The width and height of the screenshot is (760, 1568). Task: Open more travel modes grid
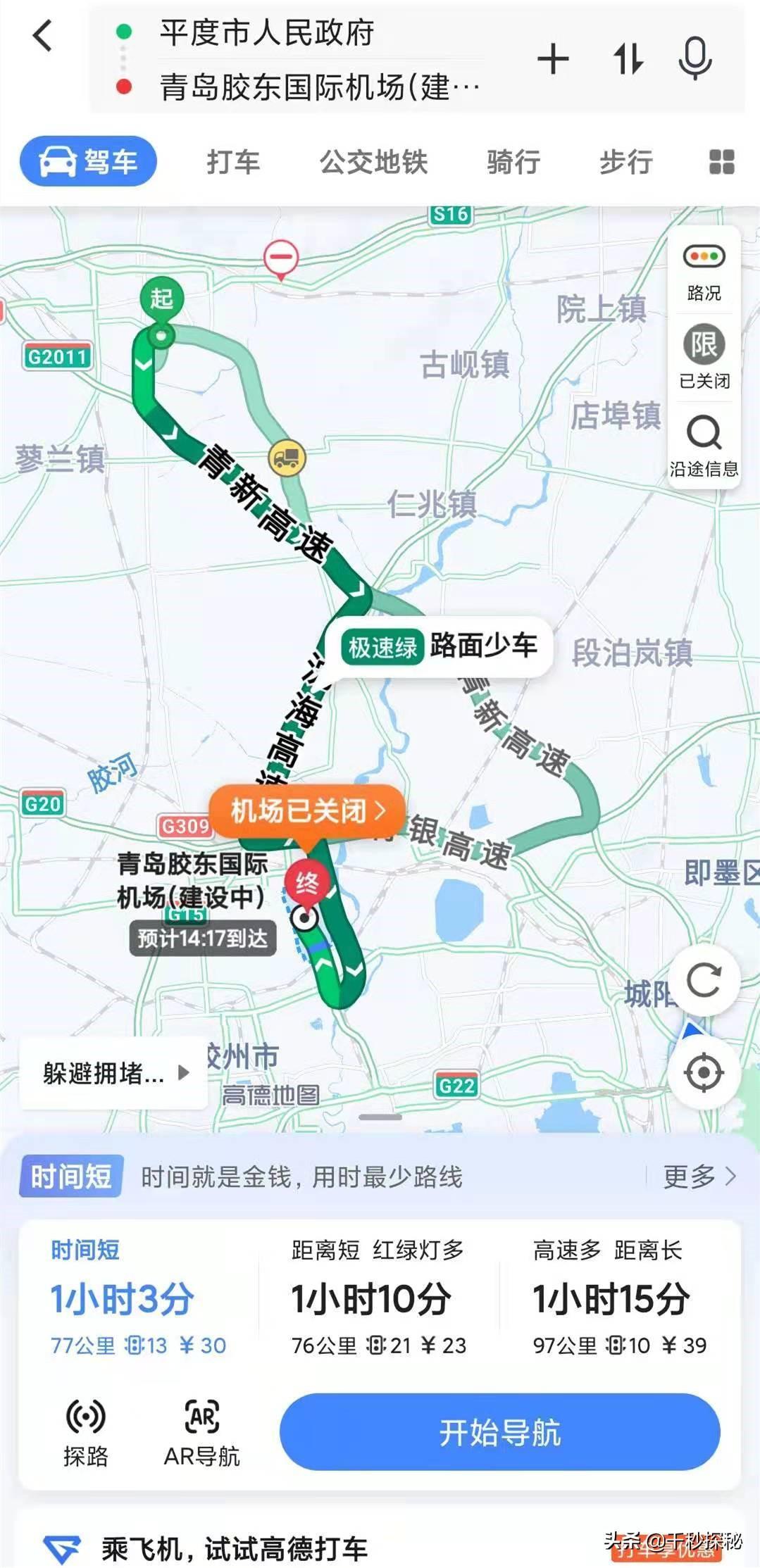click(x=721, y=162)
